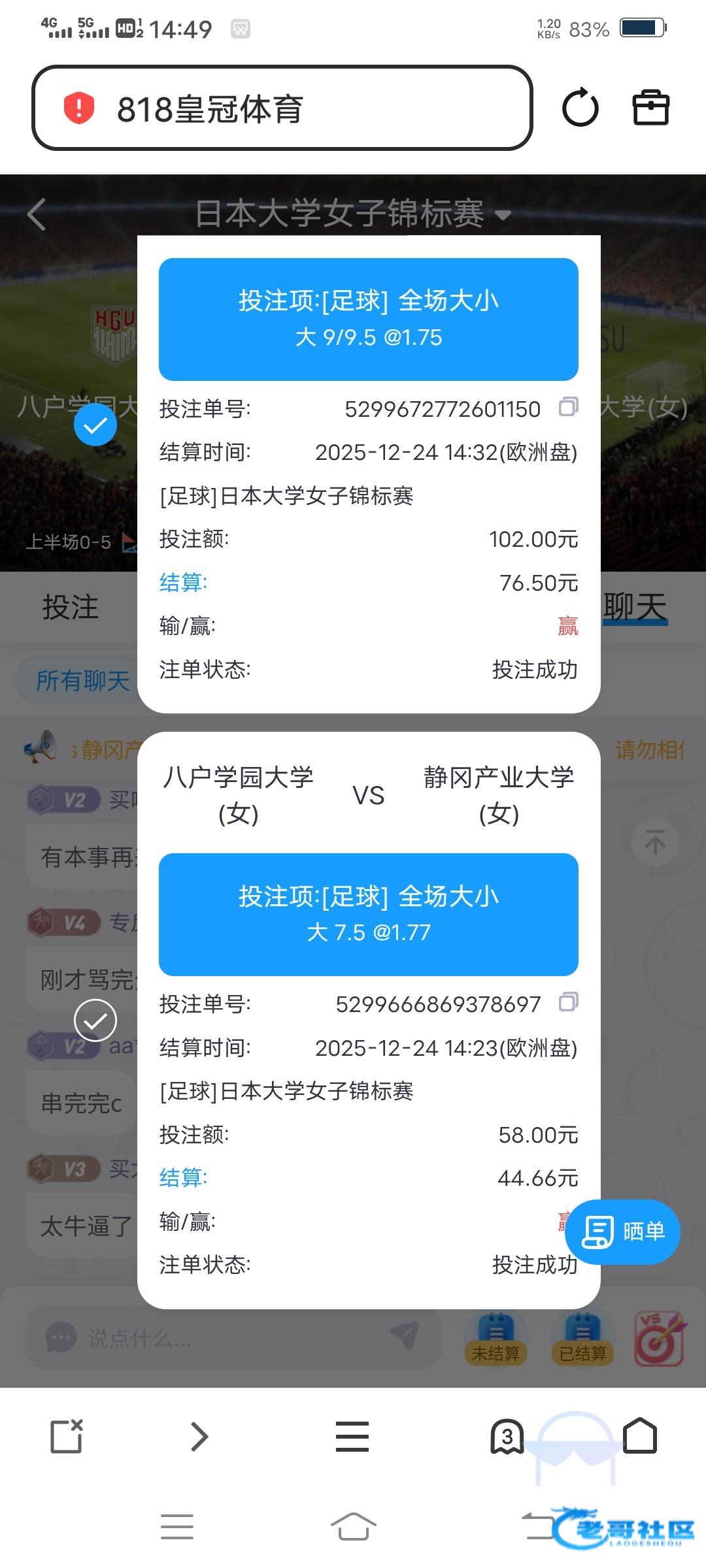
Task: Open the tab switcher showing 3 tabs
Action: click(x=507, y=1437)
